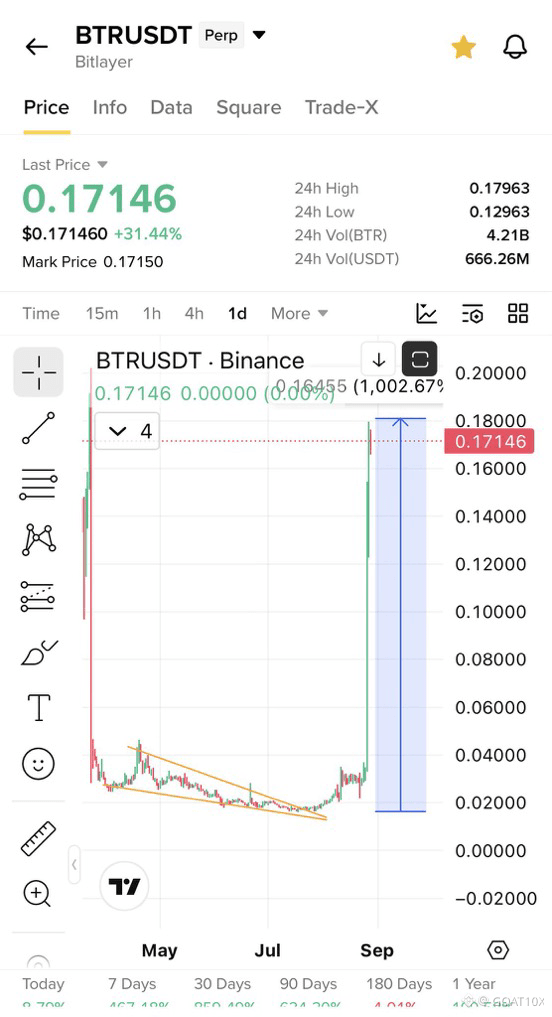Open the chart settings icon
The height and width of the screenshot is (1017, 552).
coord(472,313)
